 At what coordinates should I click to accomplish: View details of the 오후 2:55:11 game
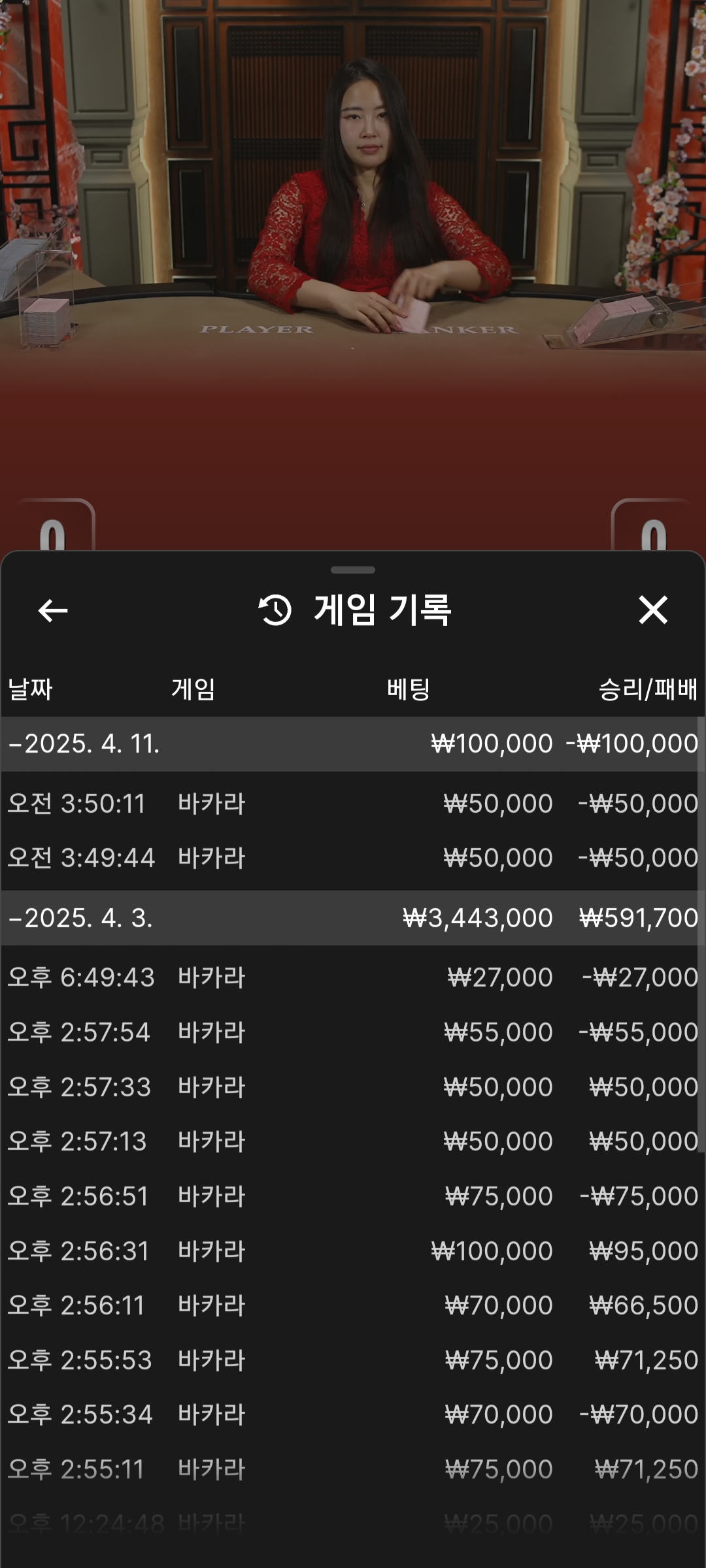pyautogui.click(x=353, y=1470)
